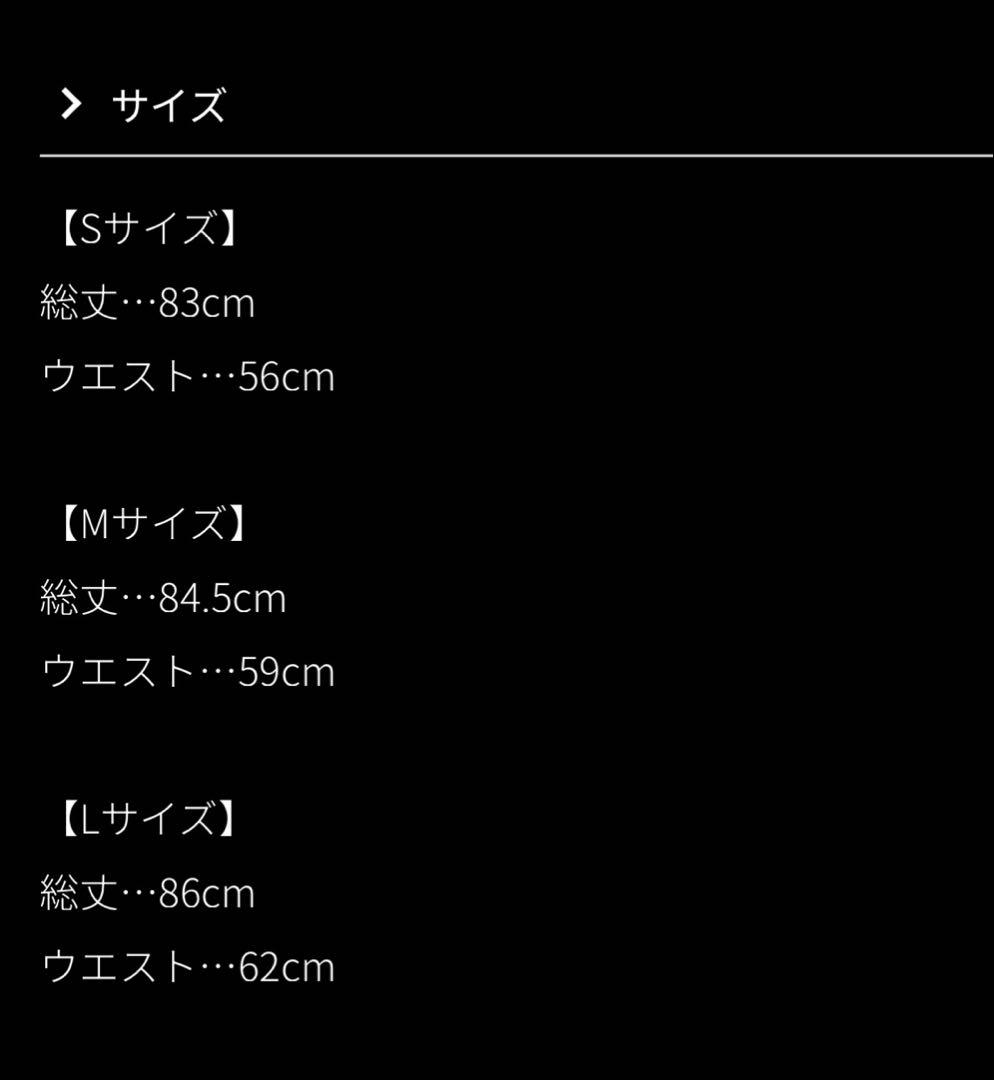
Task: Select the サイズ section heading
Action: tap(166, 103)
